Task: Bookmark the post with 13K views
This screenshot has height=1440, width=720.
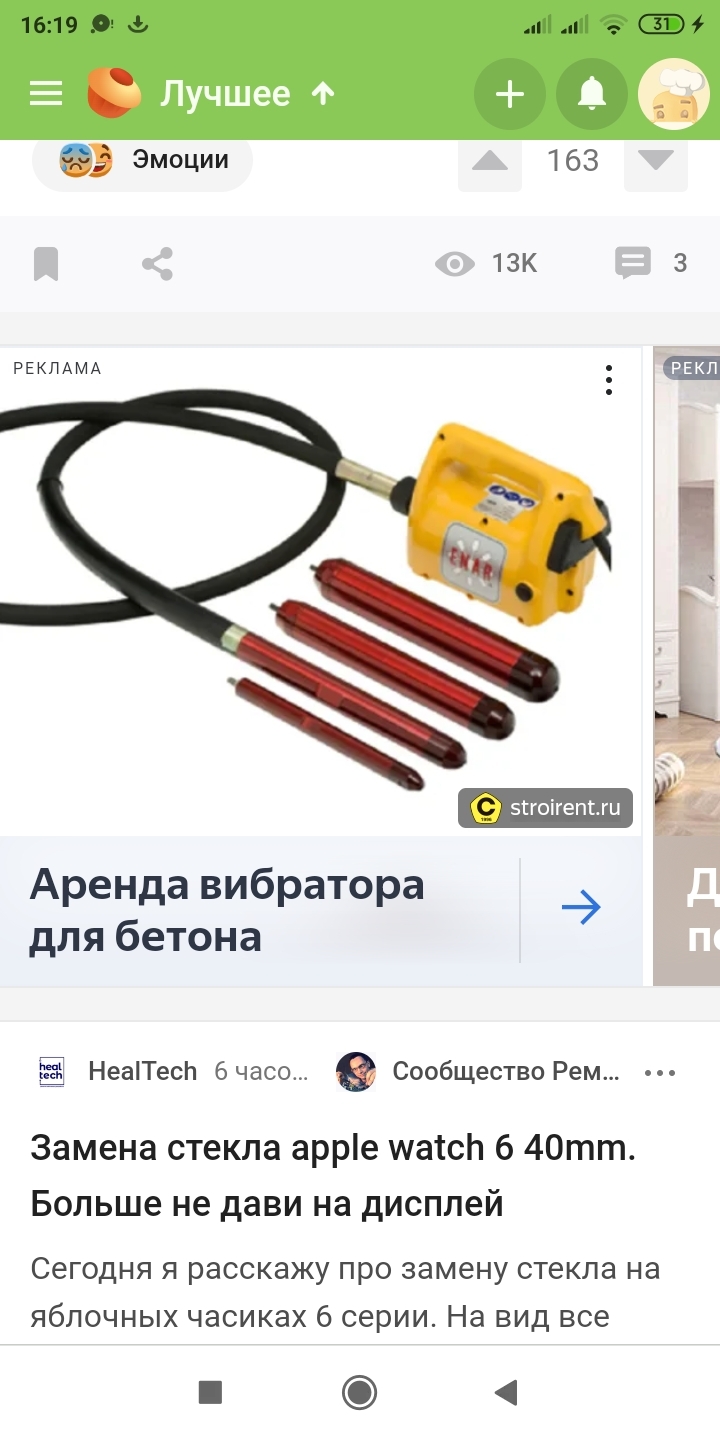Action: click(46, 265)
